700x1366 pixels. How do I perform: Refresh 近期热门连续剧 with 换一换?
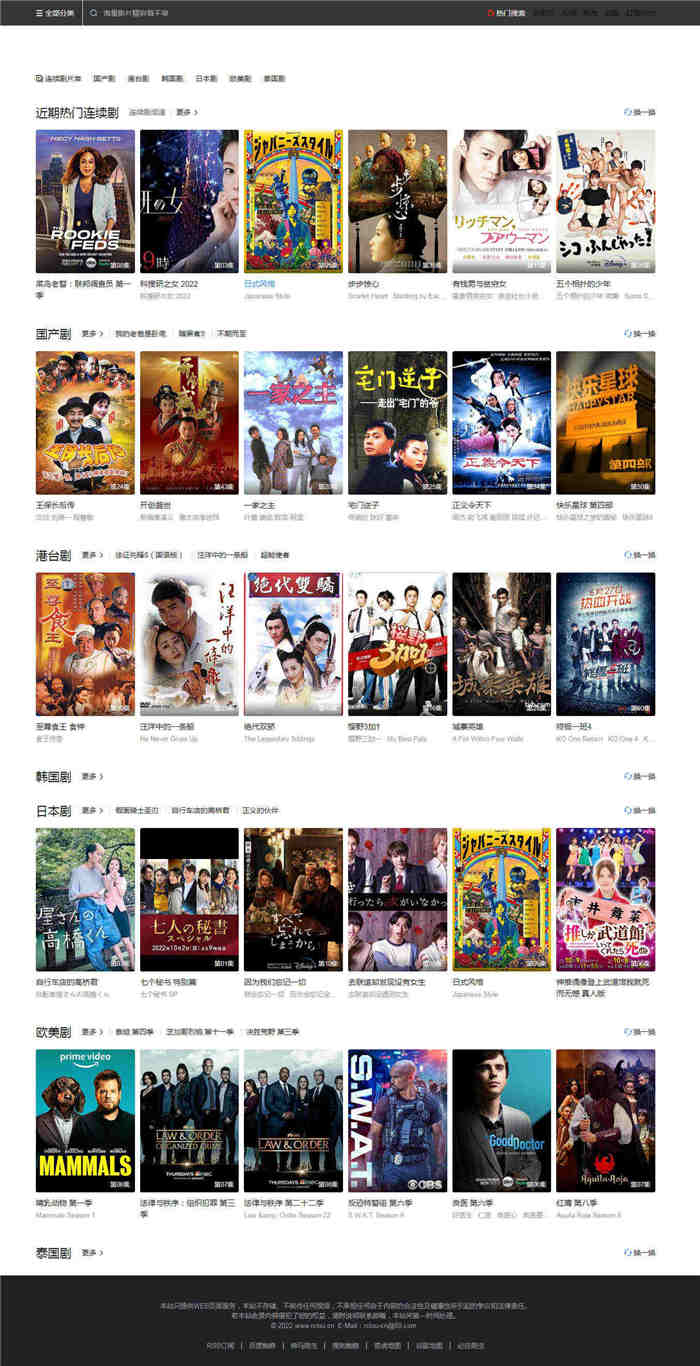(x=640, y=113)
